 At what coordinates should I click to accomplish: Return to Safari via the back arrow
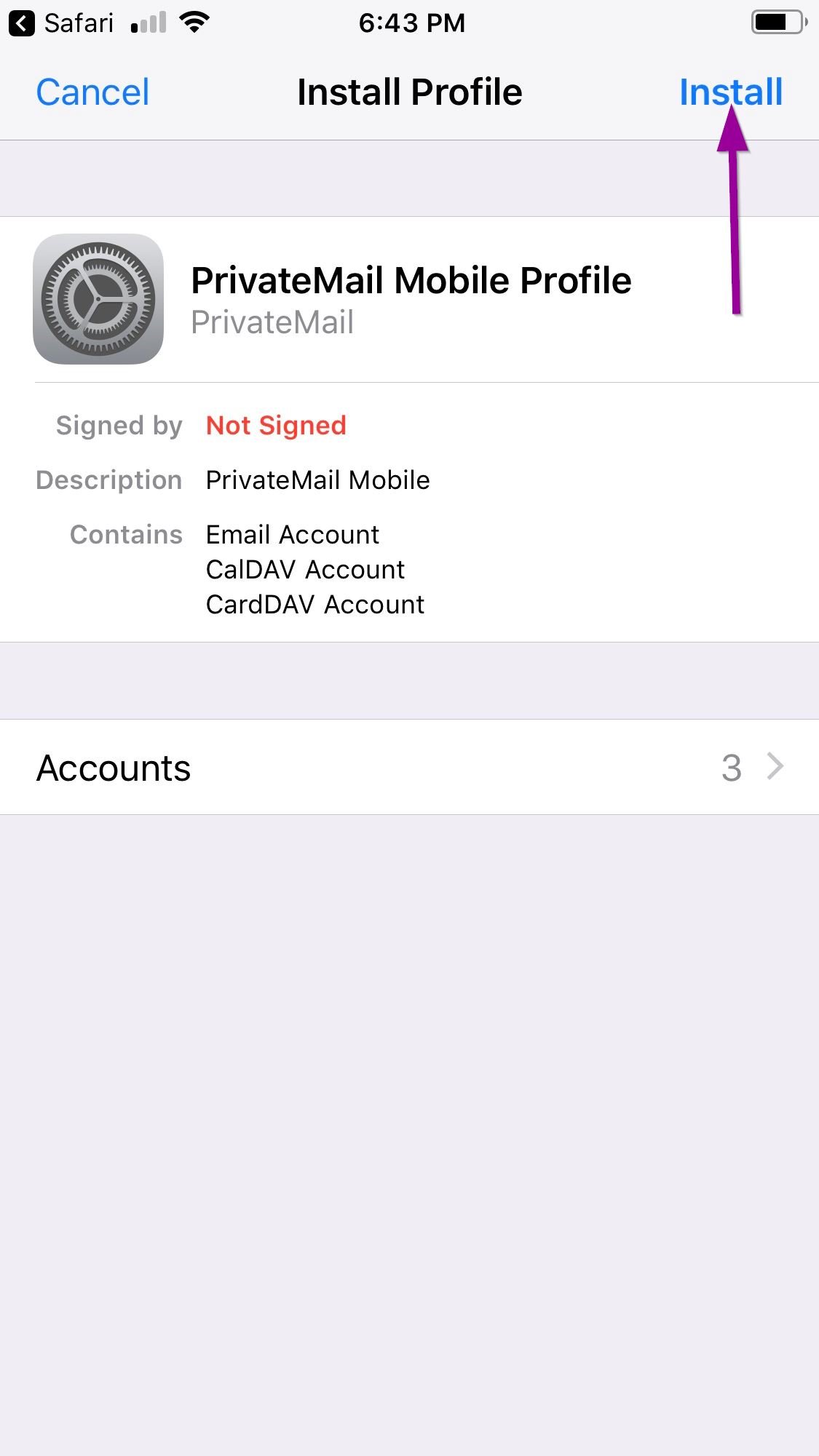point(23,23)
